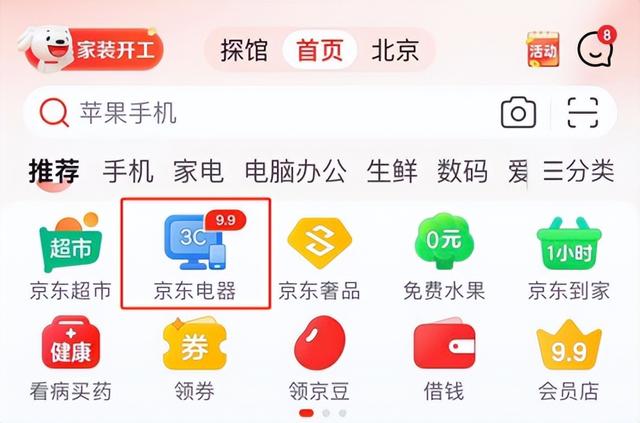Select the 电脑办公 category tab
Image resolution: width=640 pixels, height=423 pixels.
[x=295, y=172]
